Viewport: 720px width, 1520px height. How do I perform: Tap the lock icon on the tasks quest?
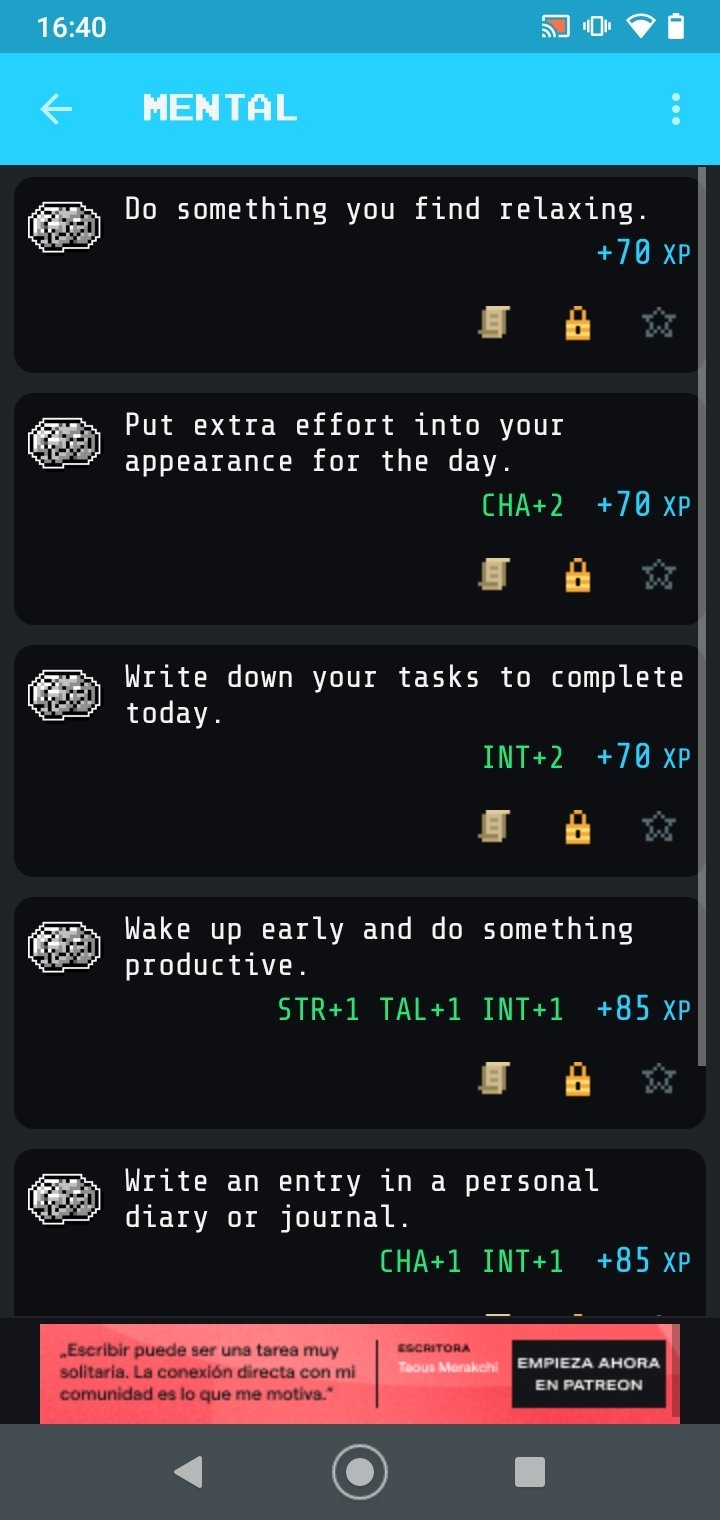[578, 827]
